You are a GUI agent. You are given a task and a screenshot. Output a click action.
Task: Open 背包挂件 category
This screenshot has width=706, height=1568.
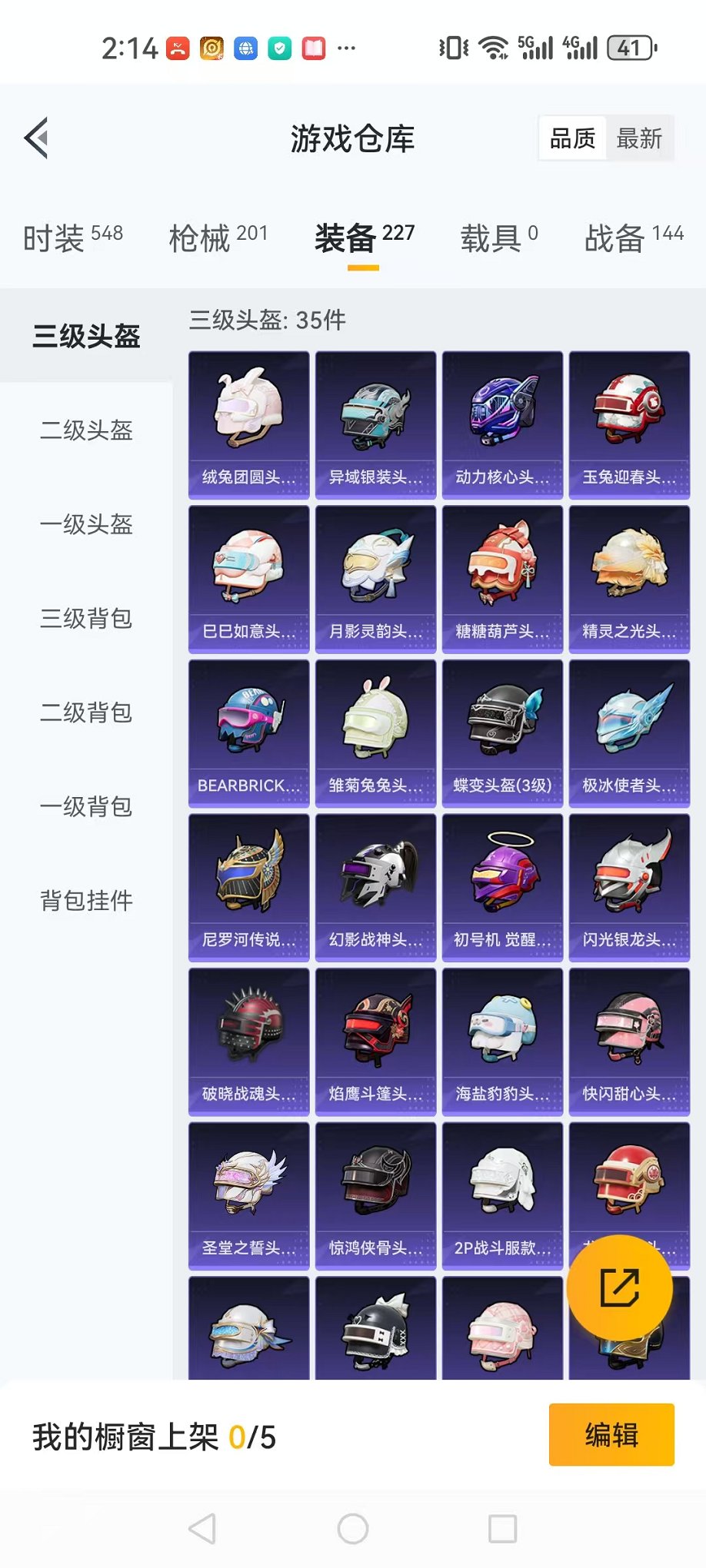click(x=86, y=901)
